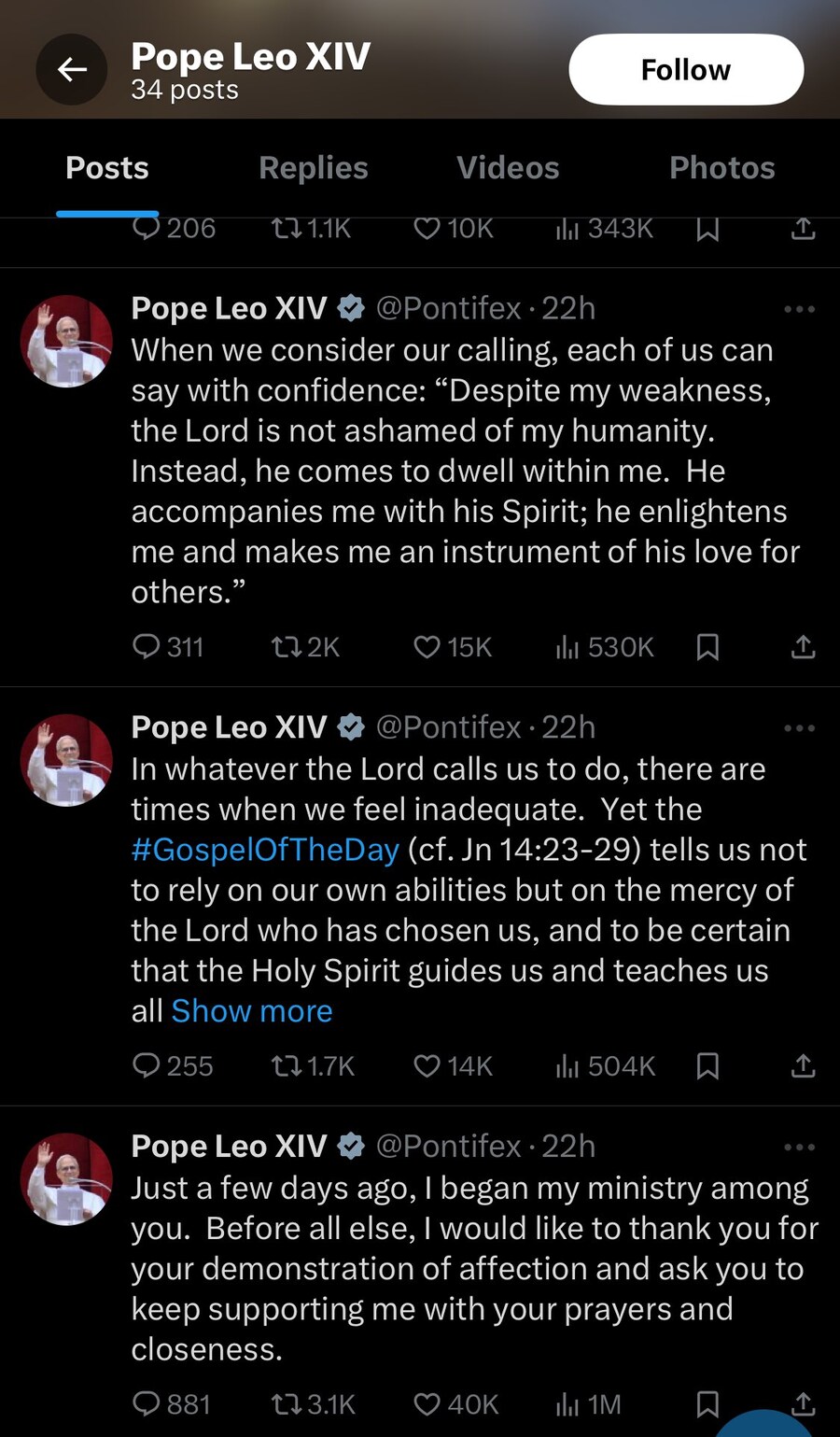Repost the post with 2K reposts
840x1437 pixels.
click(305, 647)
